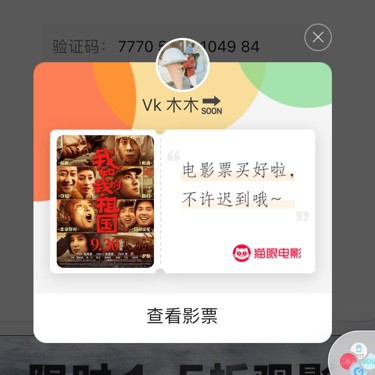
Task: Tap 查看影票 to view tickets
Action: pyautogui.click(x=182, y=316)
